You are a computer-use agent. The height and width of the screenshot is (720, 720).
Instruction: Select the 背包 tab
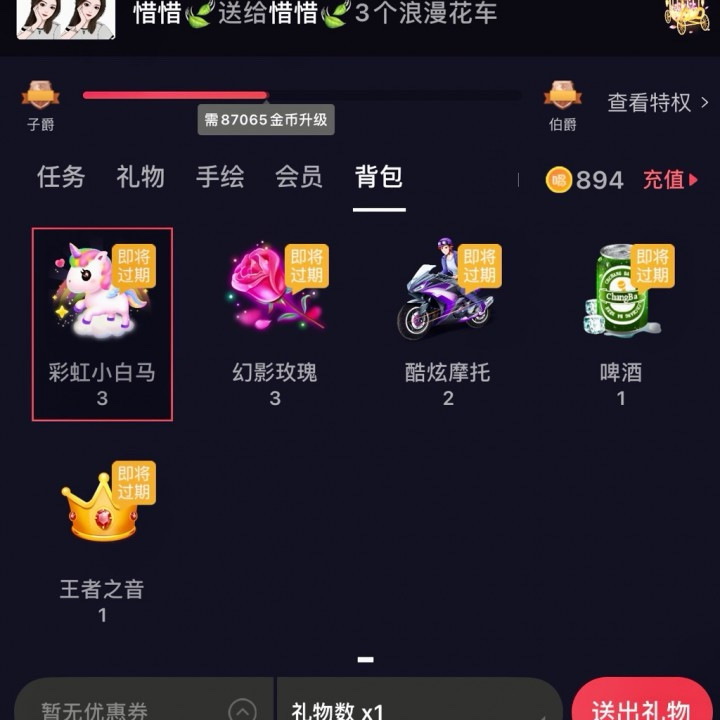(379, 177)
